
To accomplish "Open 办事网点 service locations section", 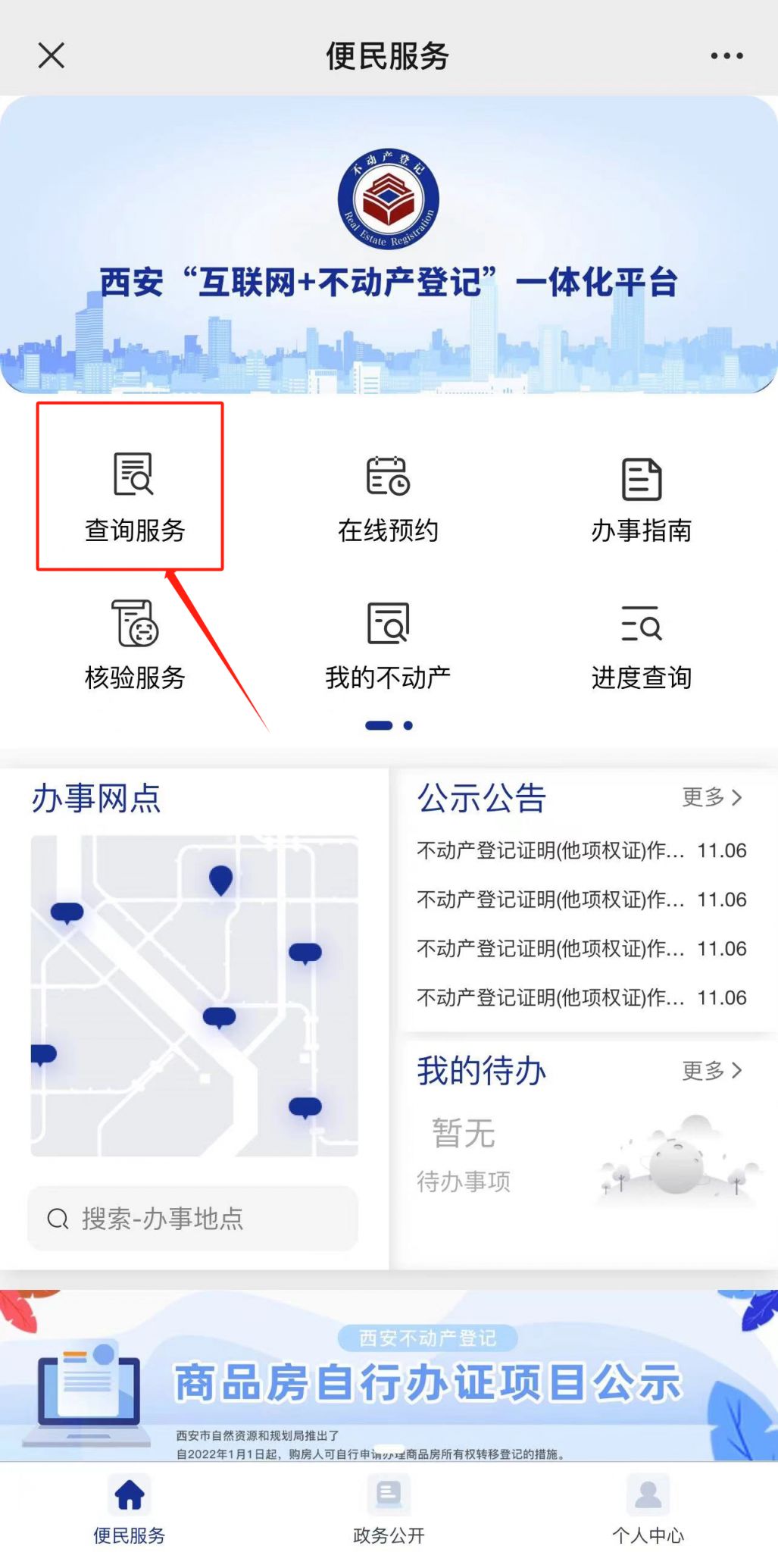I will pyautogui.click(x=96, y=797).
